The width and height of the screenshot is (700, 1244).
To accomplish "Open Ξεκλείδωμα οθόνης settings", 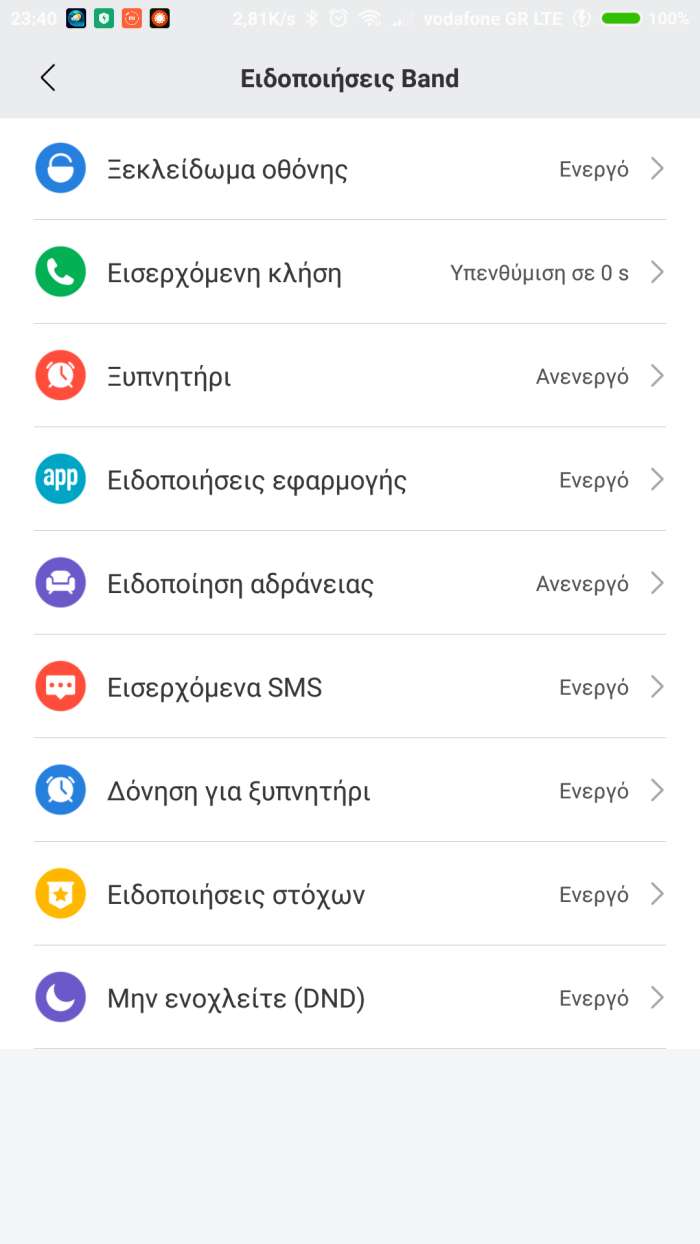I will [x=350, y=169].
